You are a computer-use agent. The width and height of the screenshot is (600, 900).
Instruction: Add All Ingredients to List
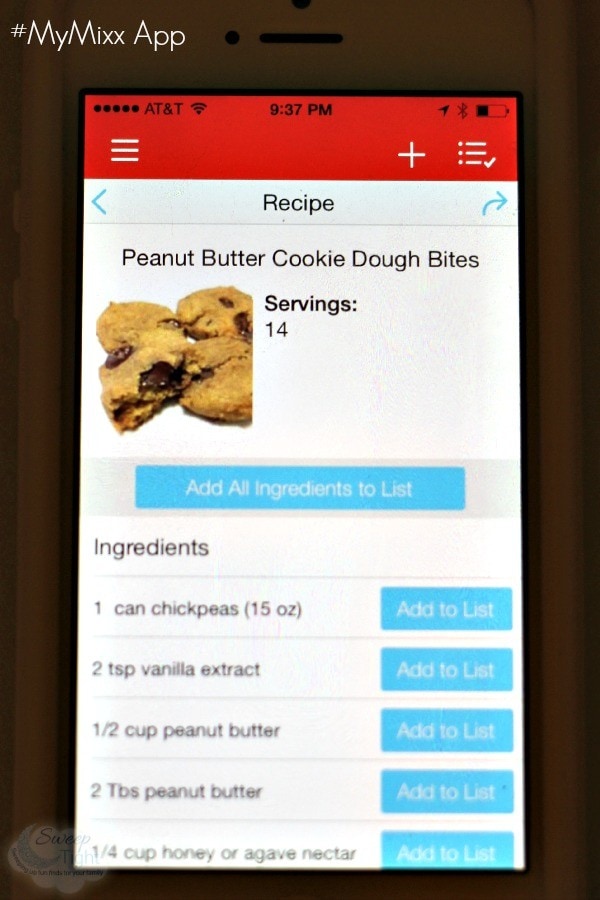tap(299, 489)
